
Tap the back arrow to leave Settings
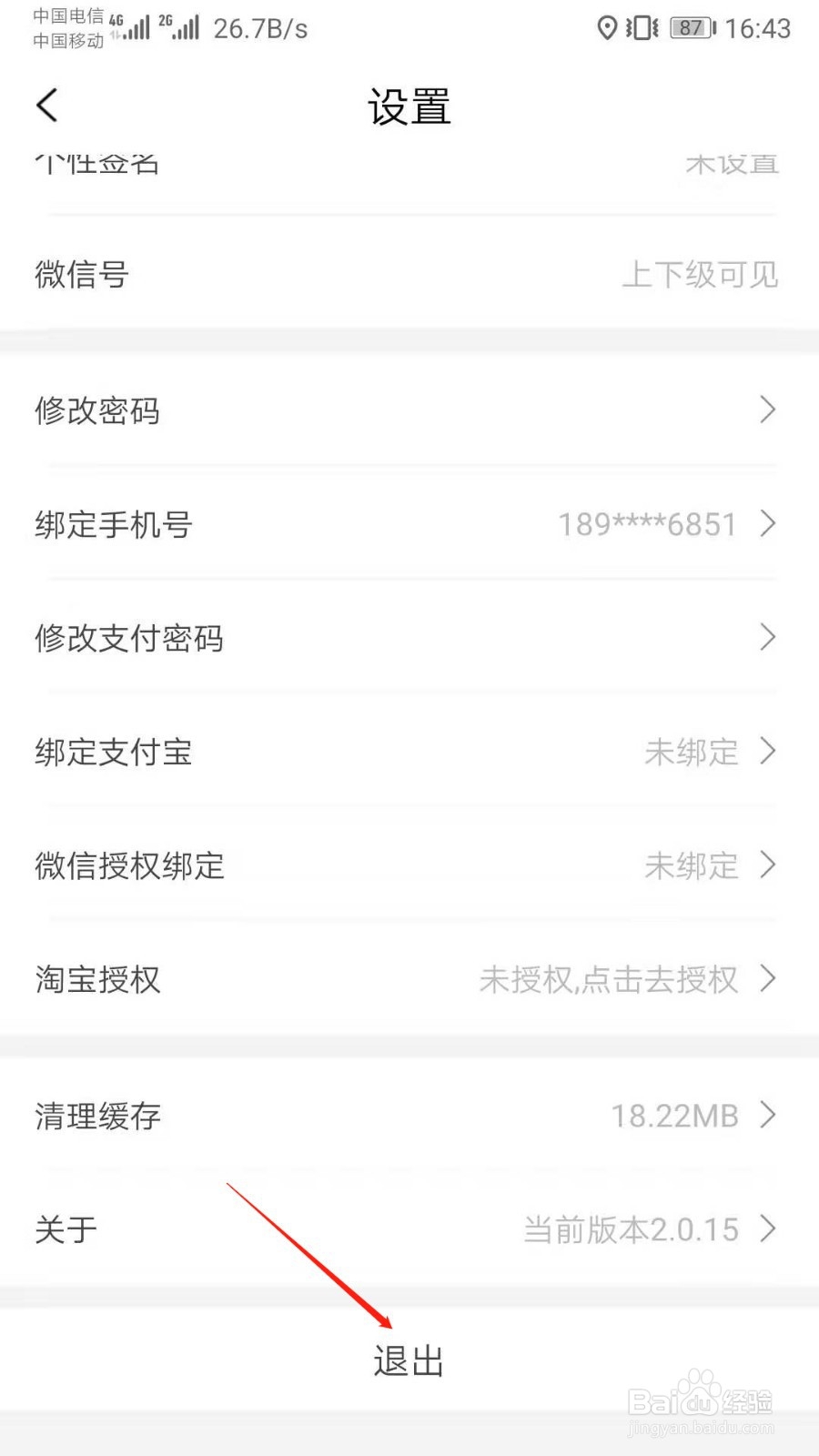click(47, 105)
